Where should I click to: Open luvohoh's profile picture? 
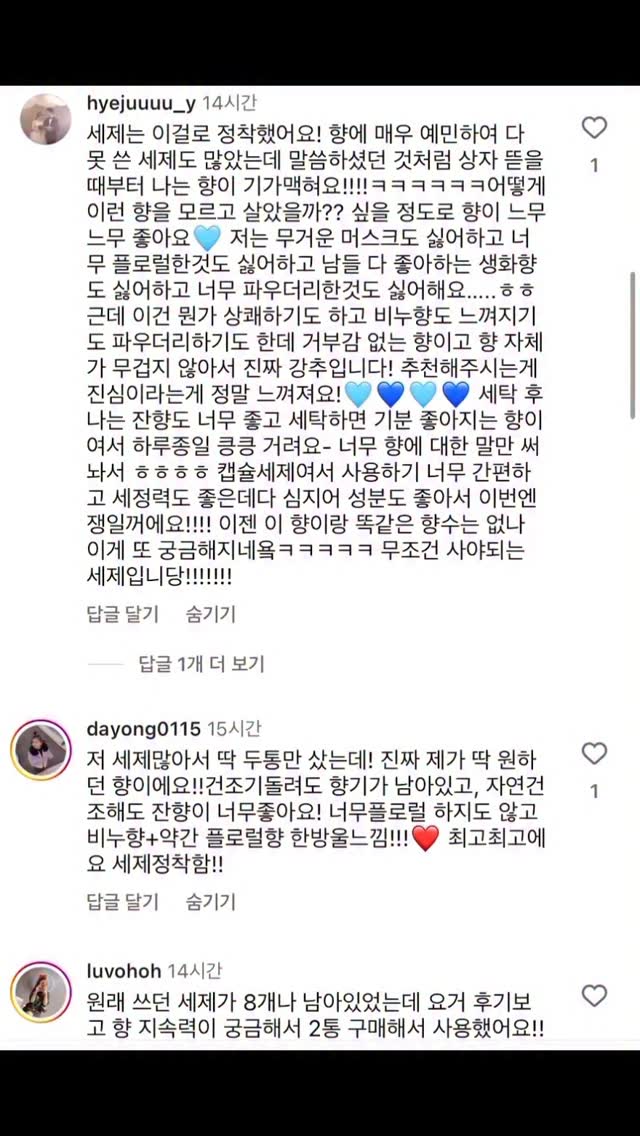point(41,992)
